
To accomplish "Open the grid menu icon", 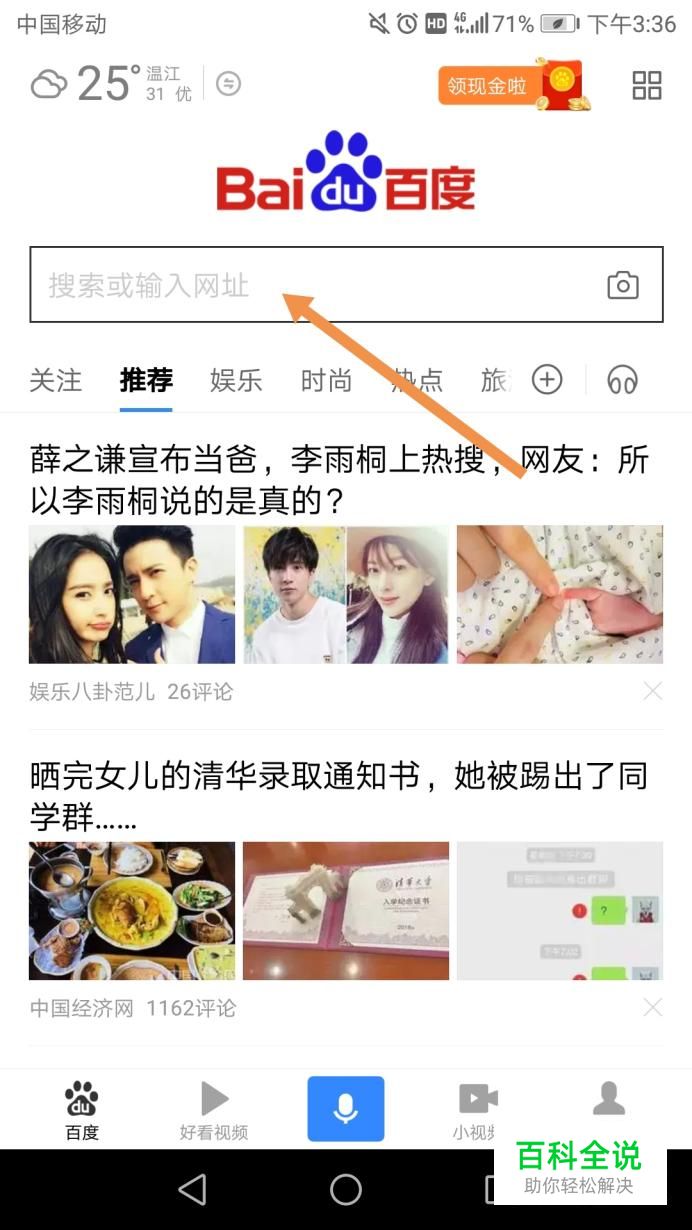I will pos(647,86).
